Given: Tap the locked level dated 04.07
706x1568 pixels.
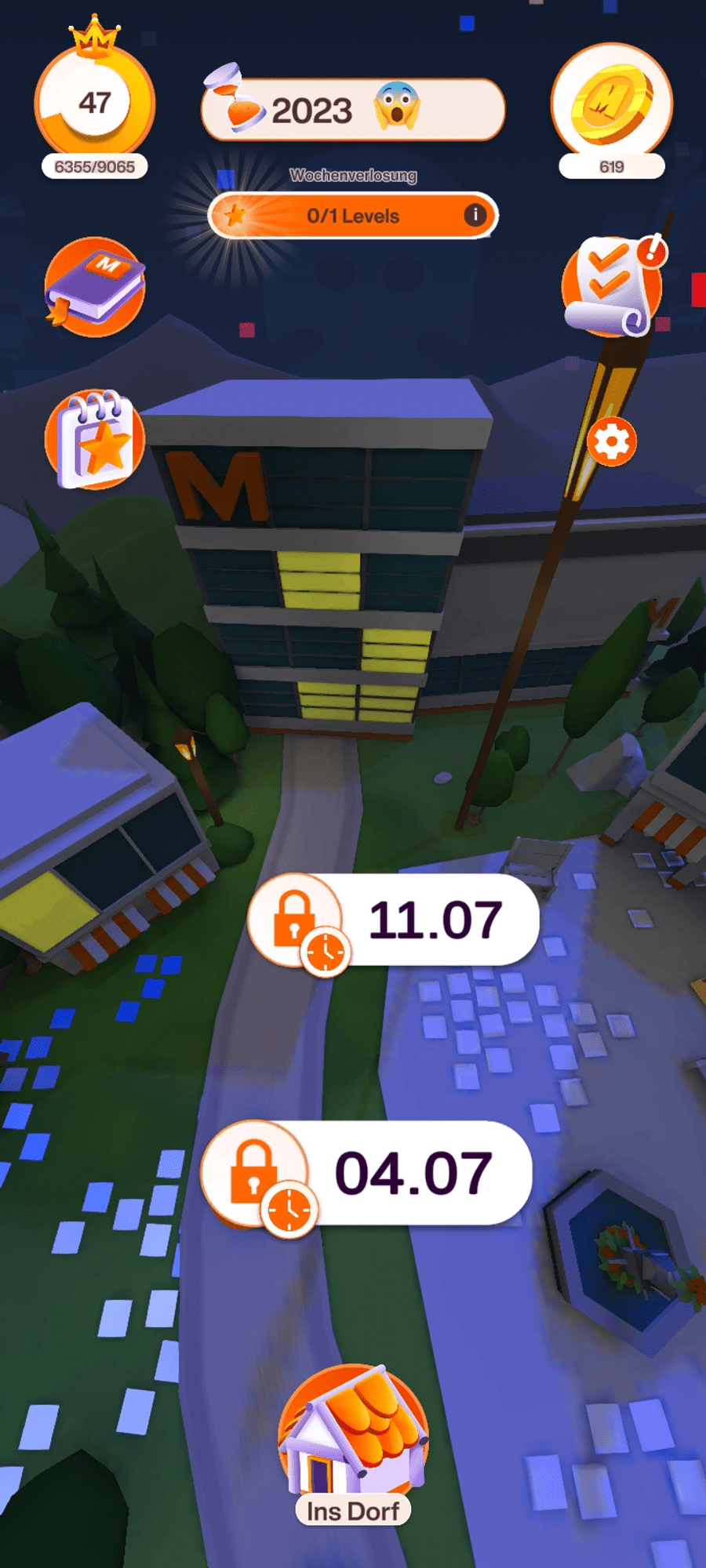Looking at the screenshot, I should (x=367, y=1174).
